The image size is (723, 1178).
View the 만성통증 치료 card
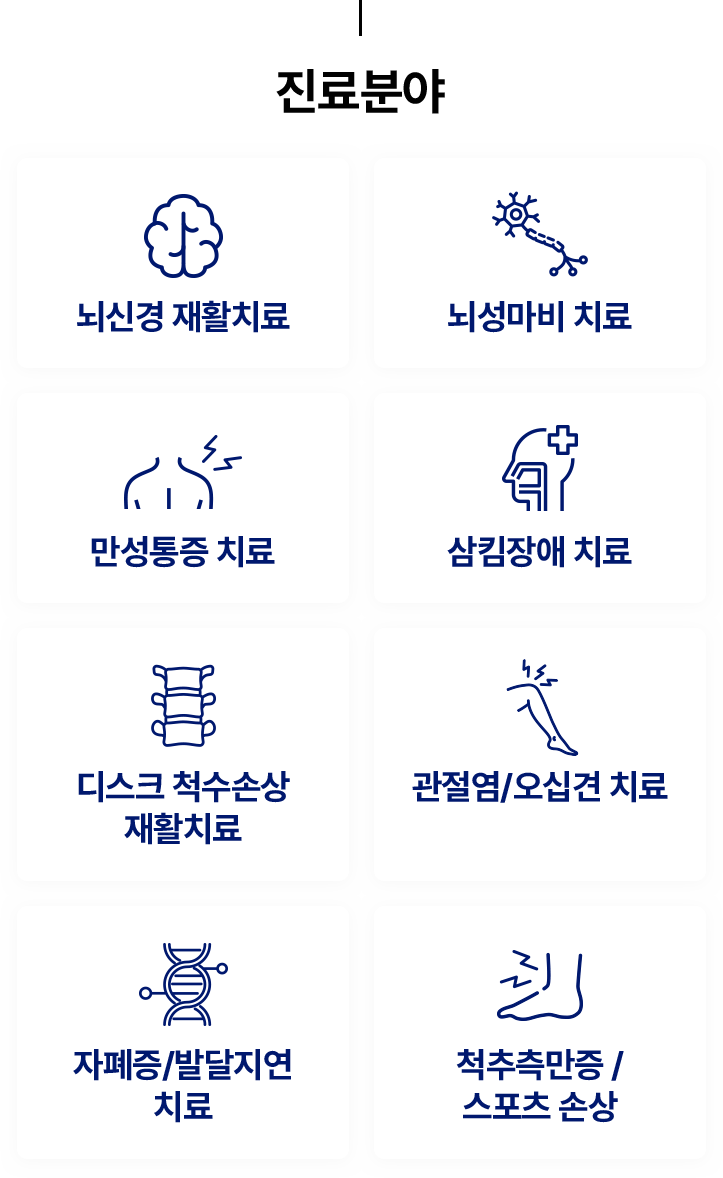point(183,498)
